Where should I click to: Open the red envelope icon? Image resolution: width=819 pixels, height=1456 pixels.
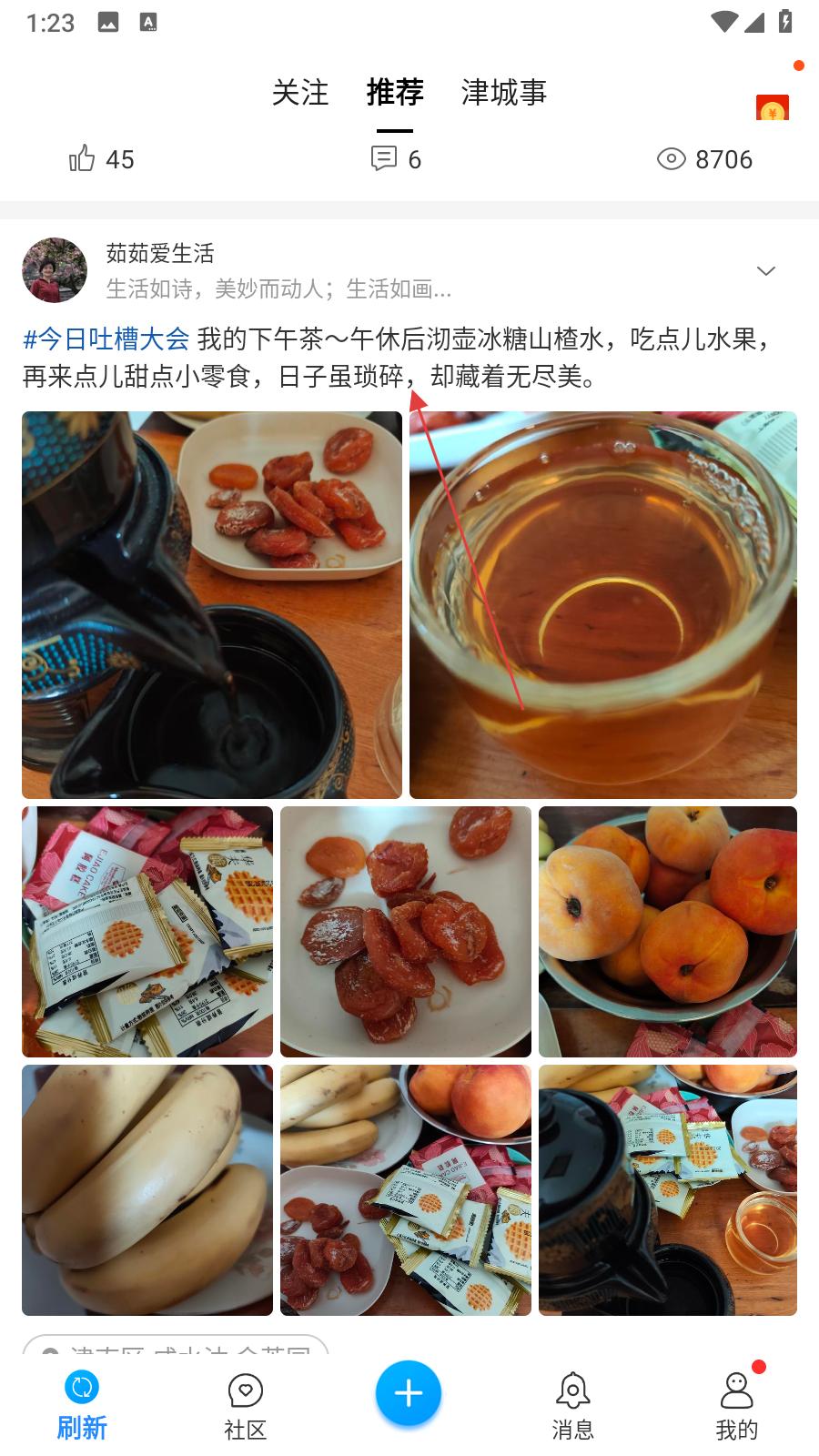click(772, 109)
